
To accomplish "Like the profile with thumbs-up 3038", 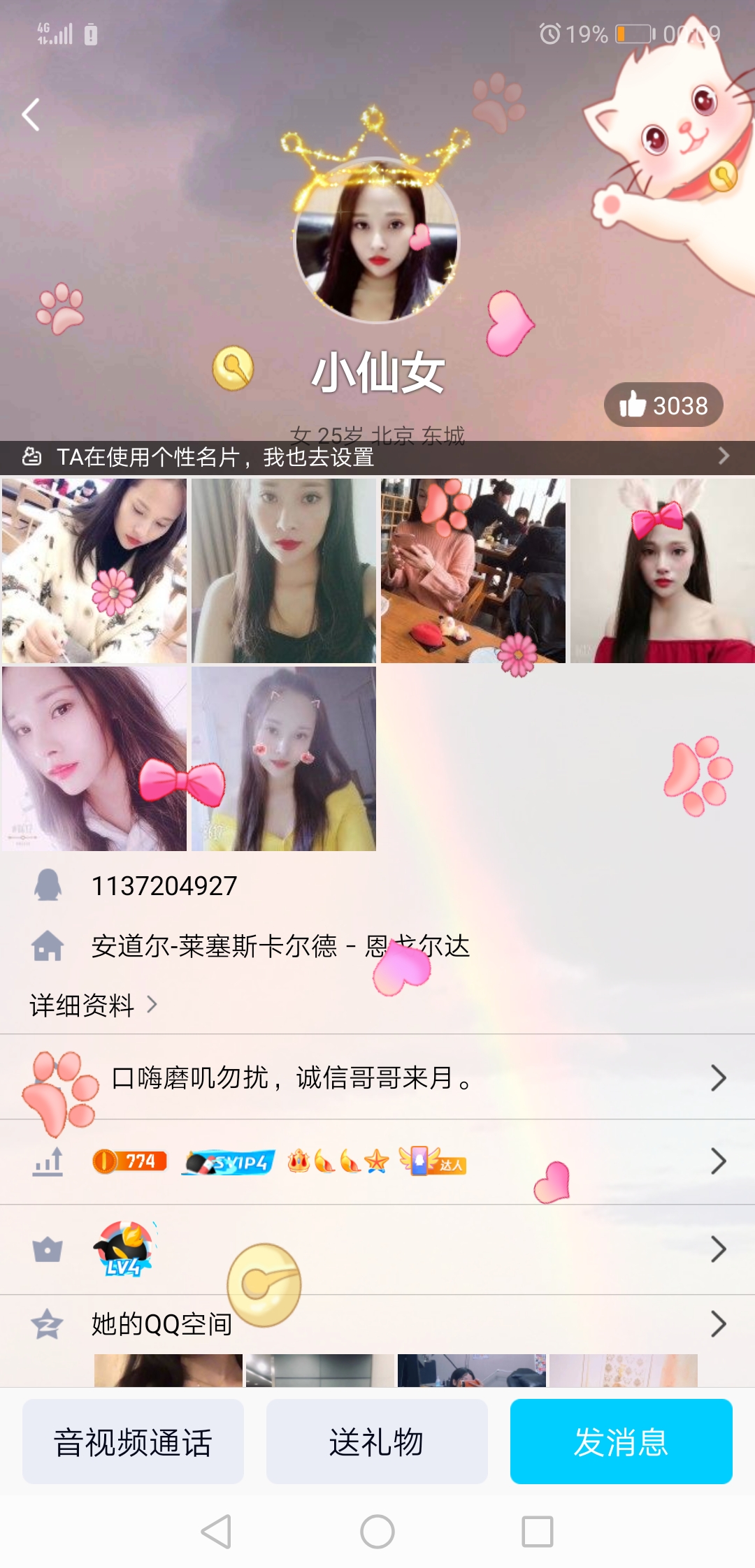I will point(663,405).
